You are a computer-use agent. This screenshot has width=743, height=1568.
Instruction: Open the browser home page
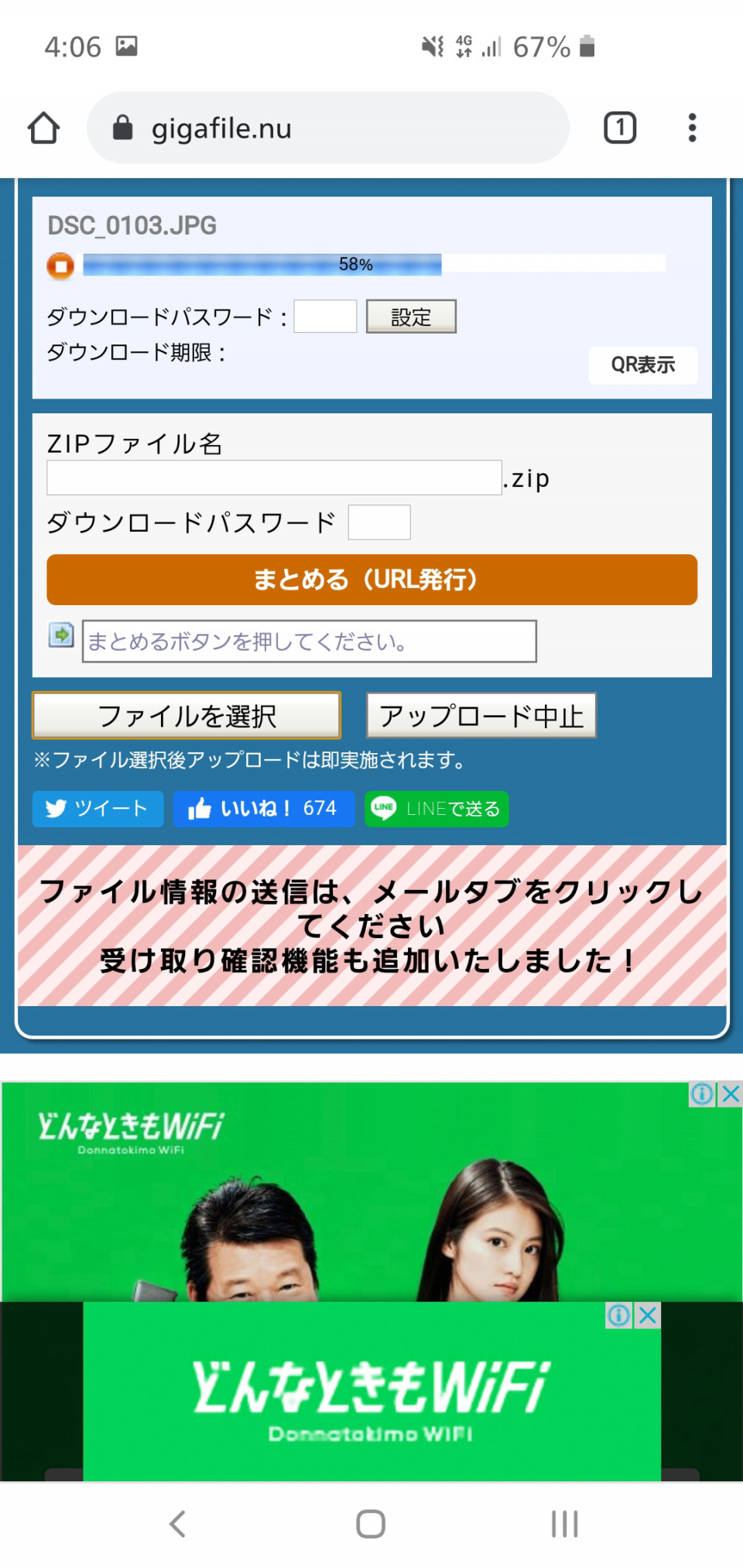point(44,128)
